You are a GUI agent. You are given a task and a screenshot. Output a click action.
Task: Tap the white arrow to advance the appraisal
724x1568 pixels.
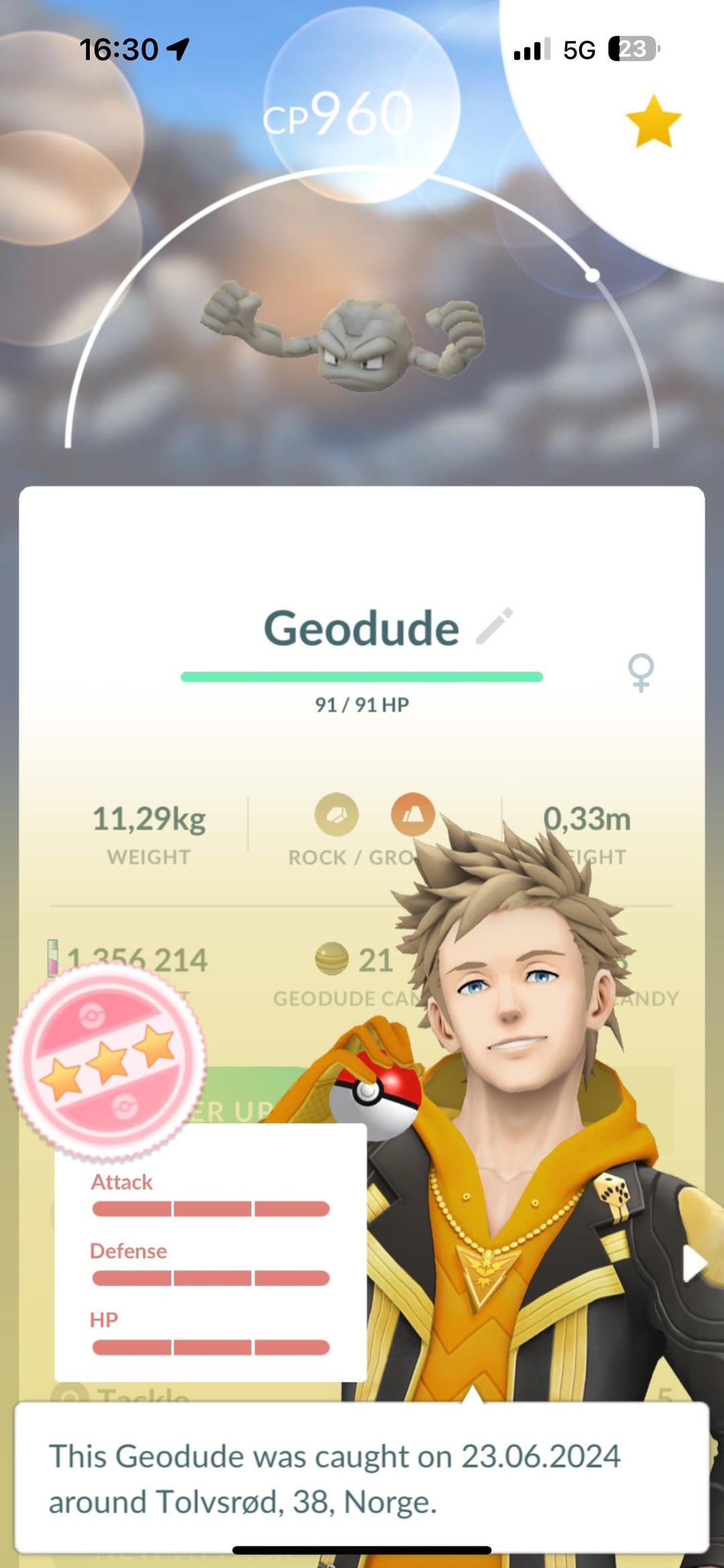(695, 1264)
